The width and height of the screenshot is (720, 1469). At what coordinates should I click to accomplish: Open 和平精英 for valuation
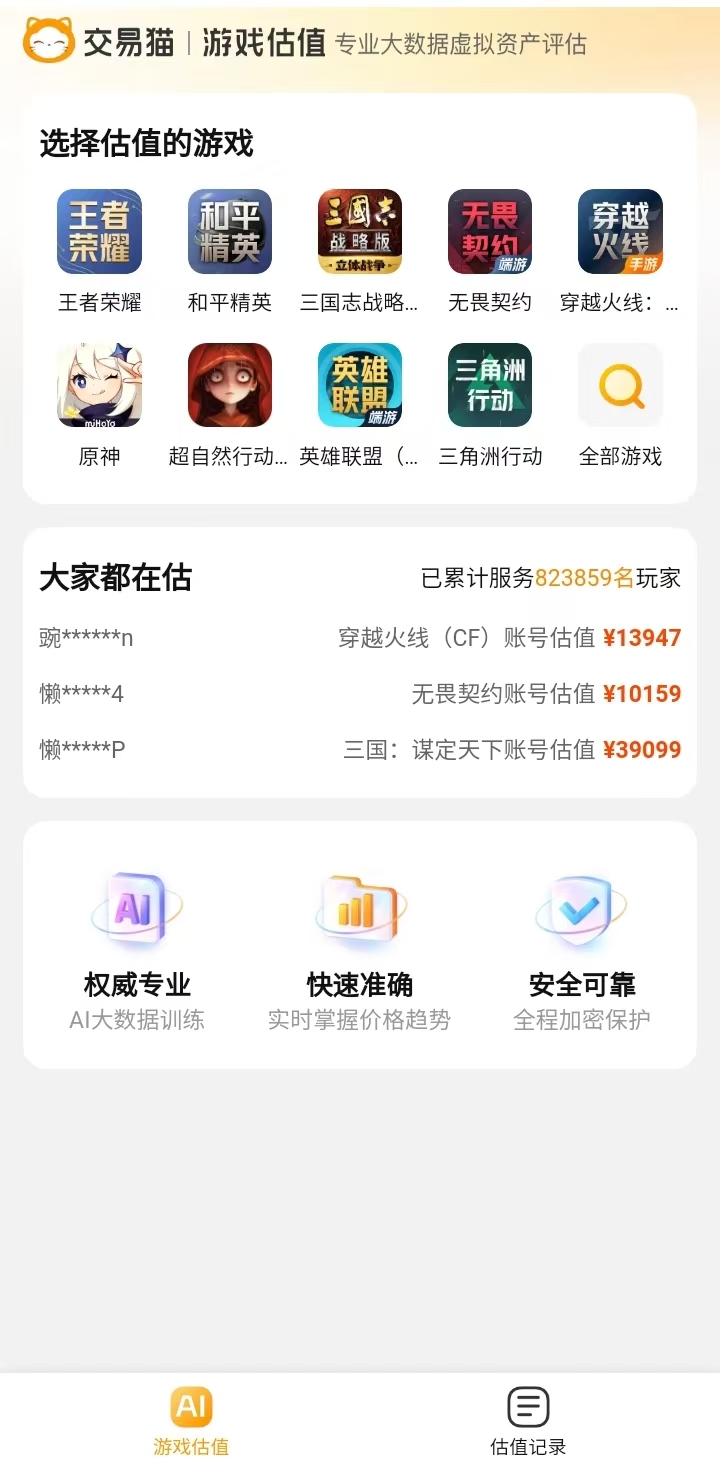coord(229,231)
